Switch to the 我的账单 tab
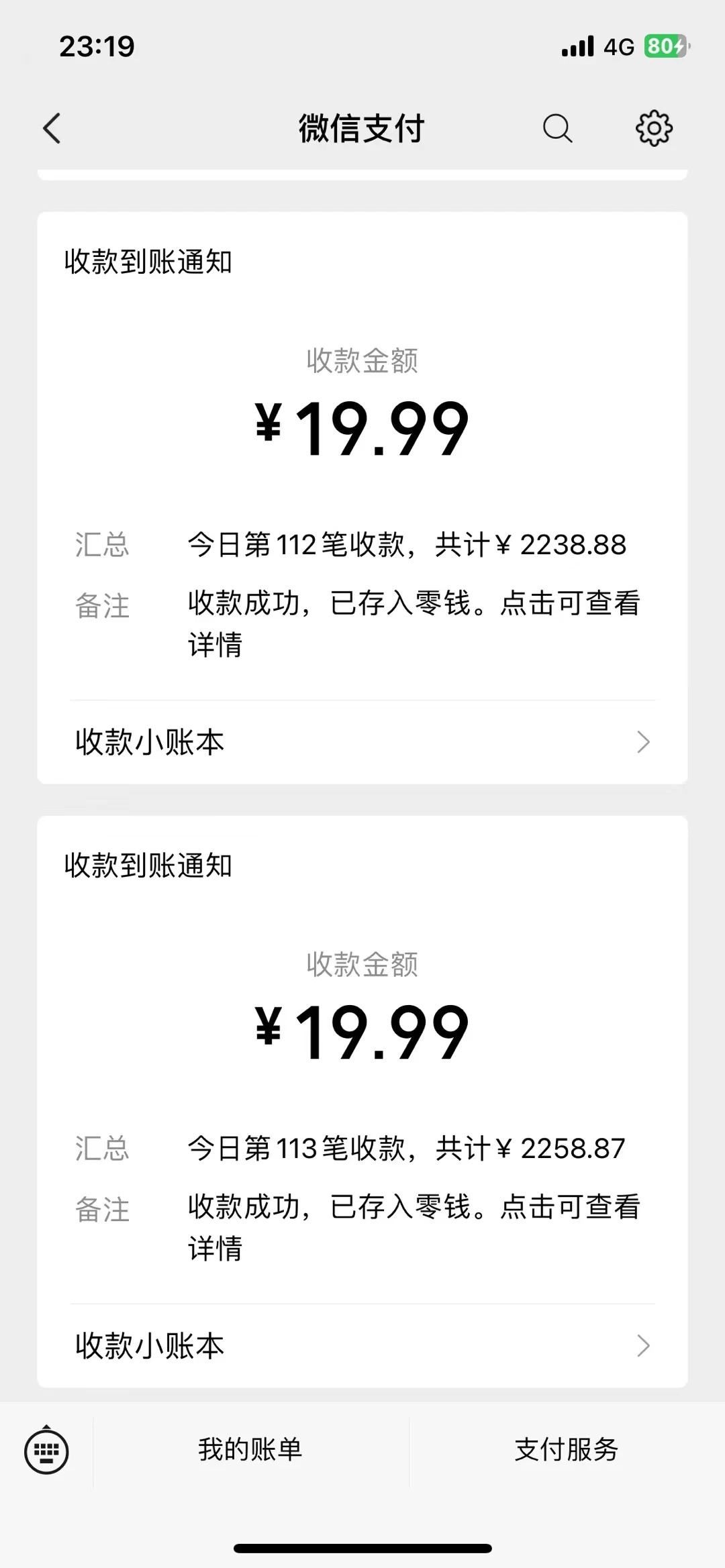Image resolution: width=725 pixels, height=1568 pixels. click(x=250, y=1451)
